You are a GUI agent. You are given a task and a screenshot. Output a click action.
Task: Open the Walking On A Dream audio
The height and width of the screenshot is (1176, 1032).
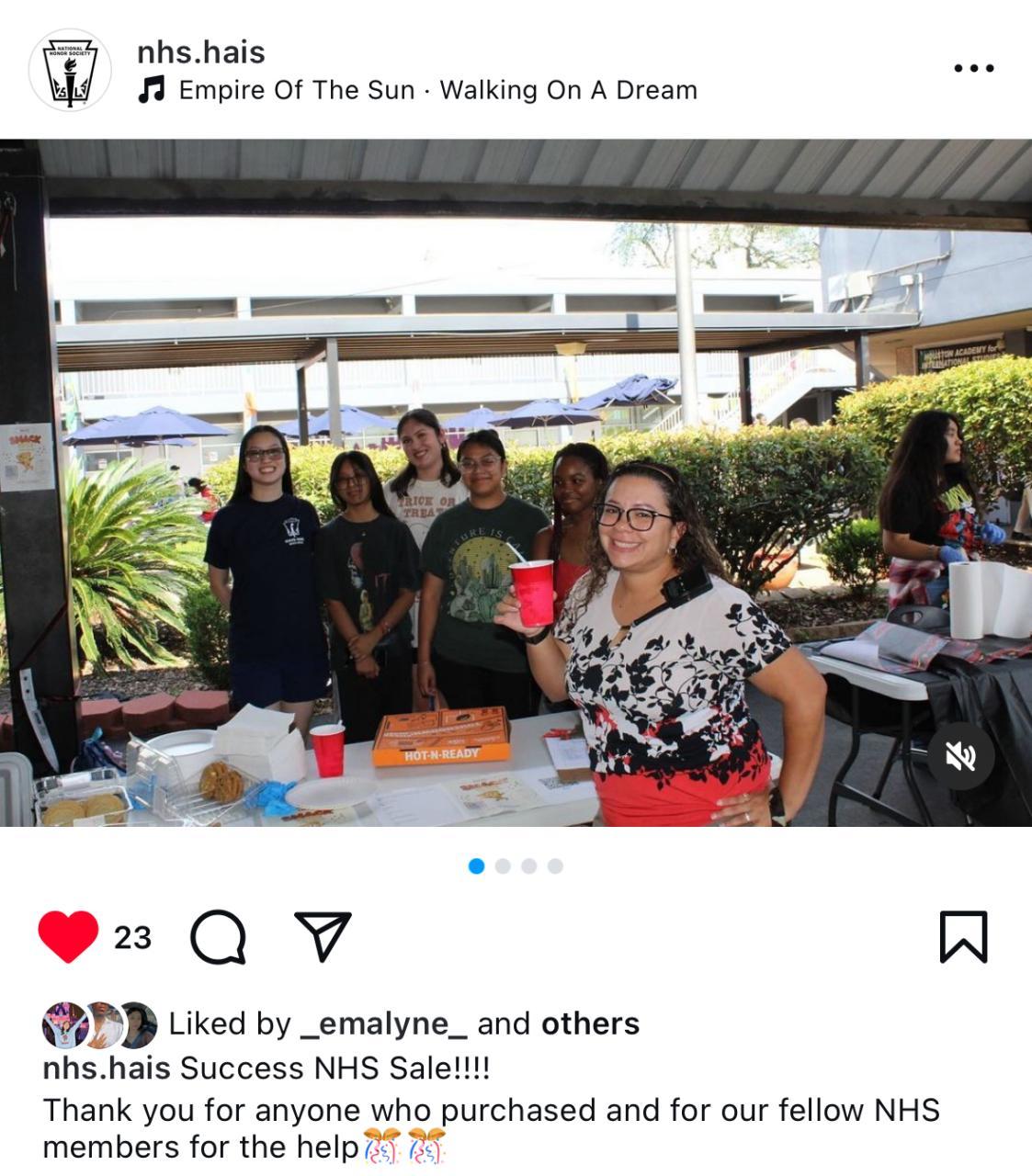437,90
